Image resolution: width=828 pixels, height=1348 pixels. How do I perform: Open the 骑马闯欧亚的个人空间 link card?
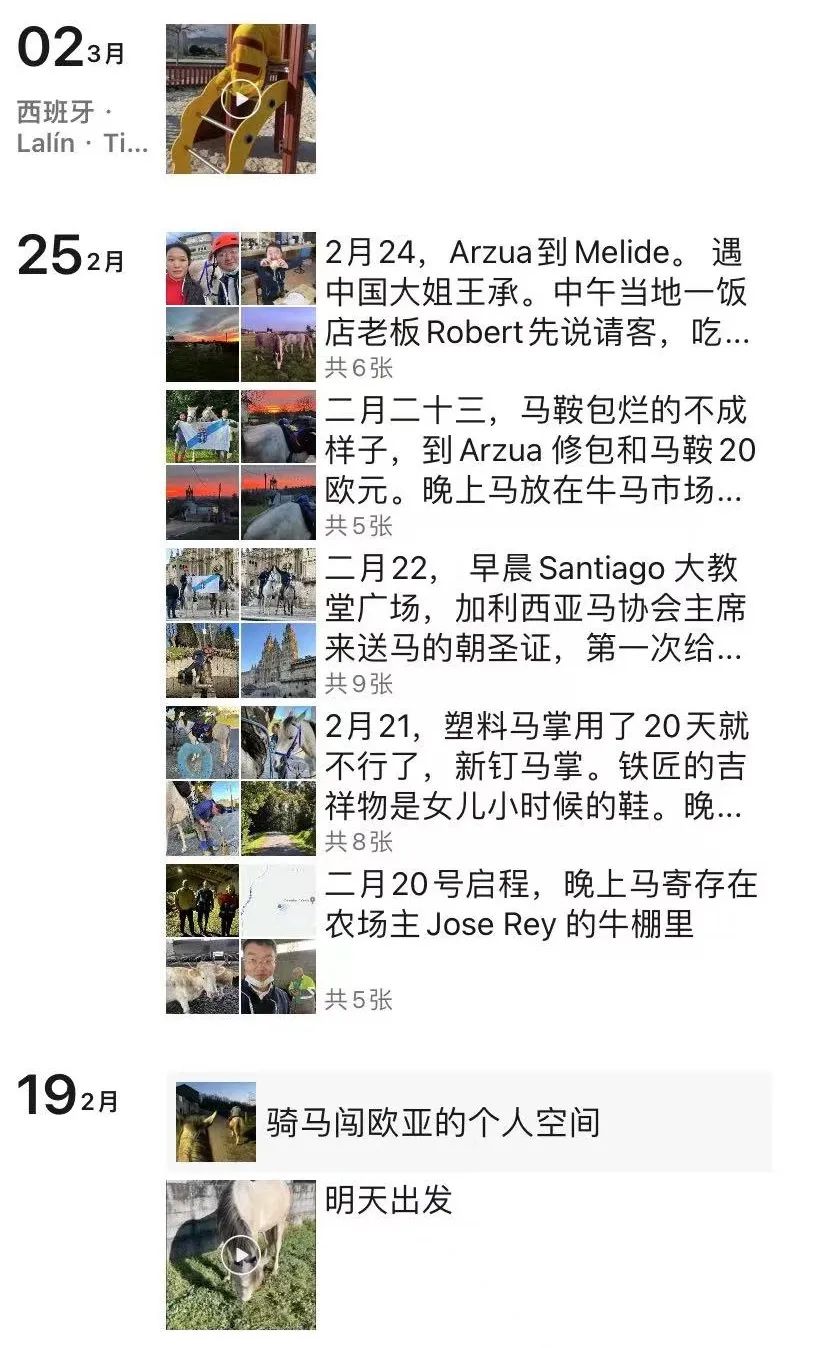(468, 1122)
